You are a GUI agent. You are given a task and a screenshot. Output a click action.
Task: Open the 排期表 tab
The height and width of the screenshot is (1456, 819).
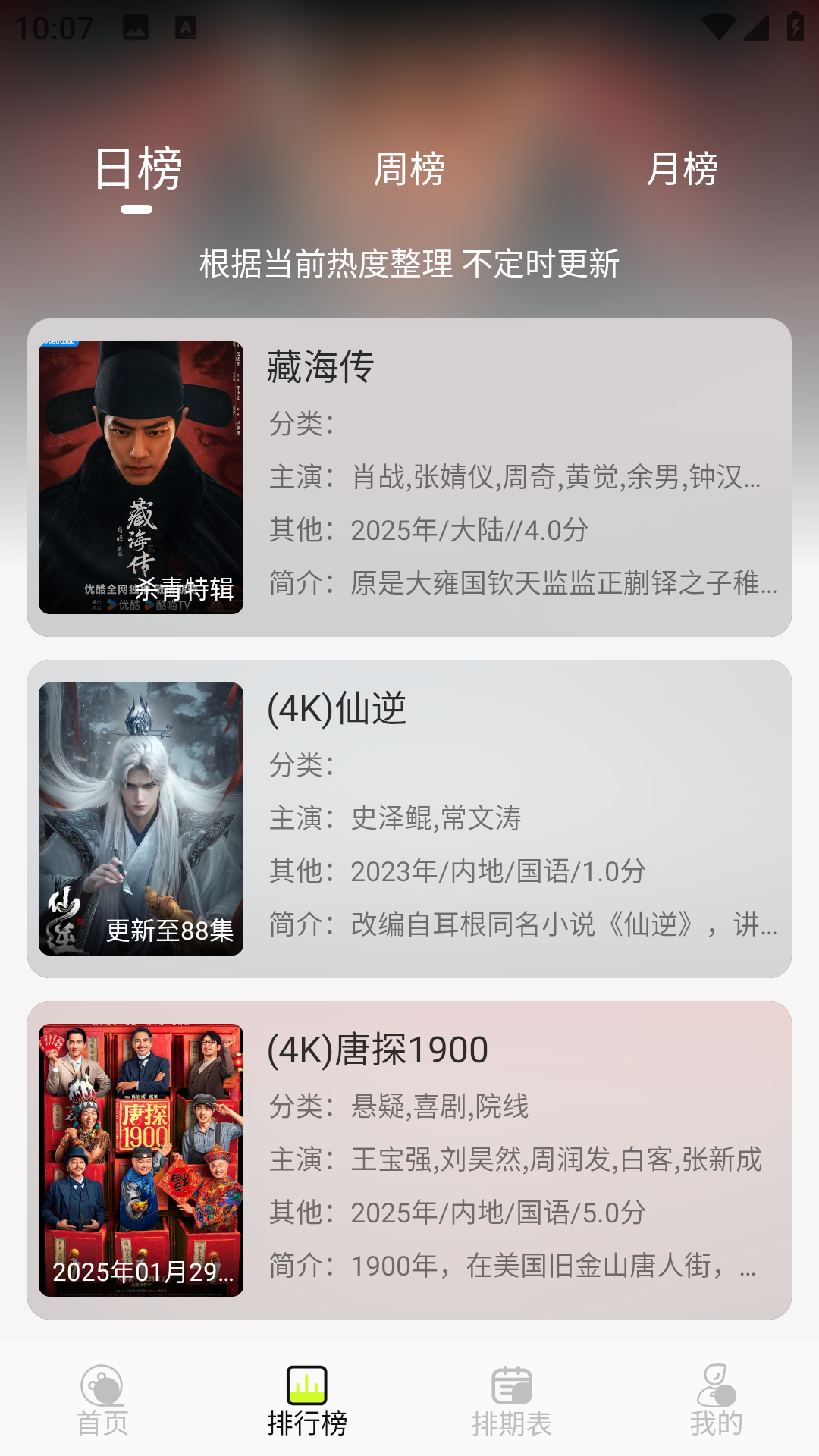click(x=512, y=1401)
